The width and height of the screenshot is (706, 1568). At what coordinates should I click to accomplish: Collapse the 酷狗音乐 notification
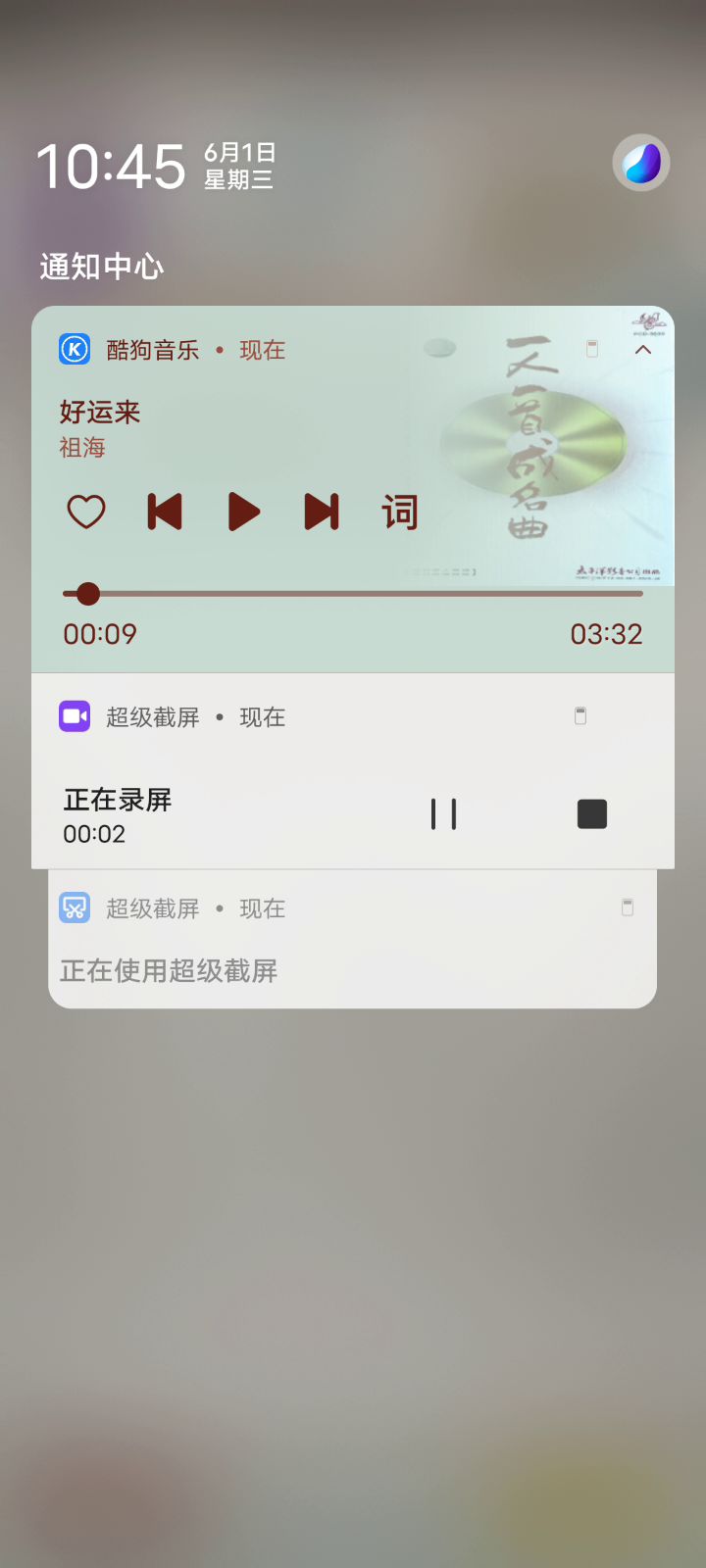click(643, 350)
